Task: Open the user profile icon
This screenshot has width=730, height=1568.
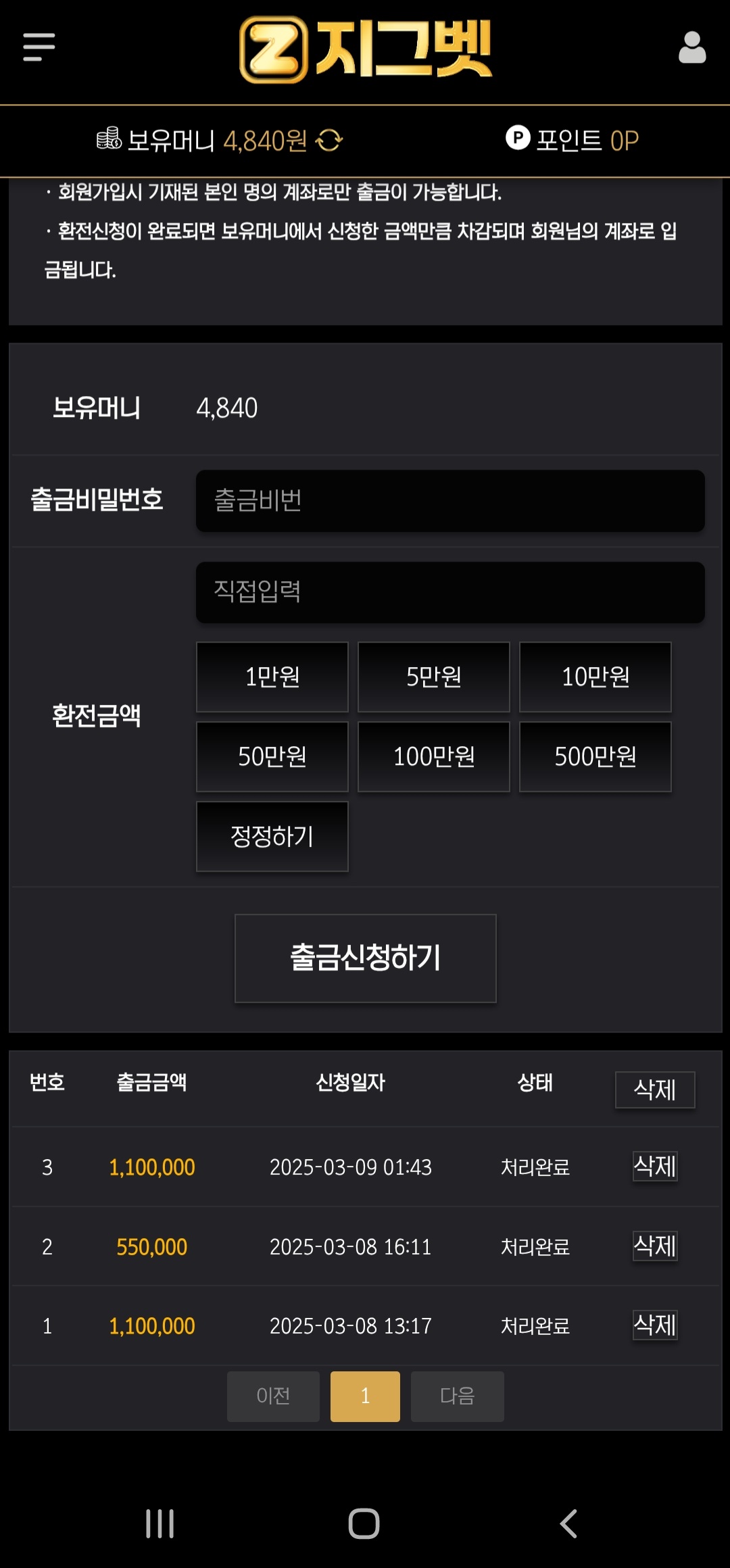Action: click(691, 47)
